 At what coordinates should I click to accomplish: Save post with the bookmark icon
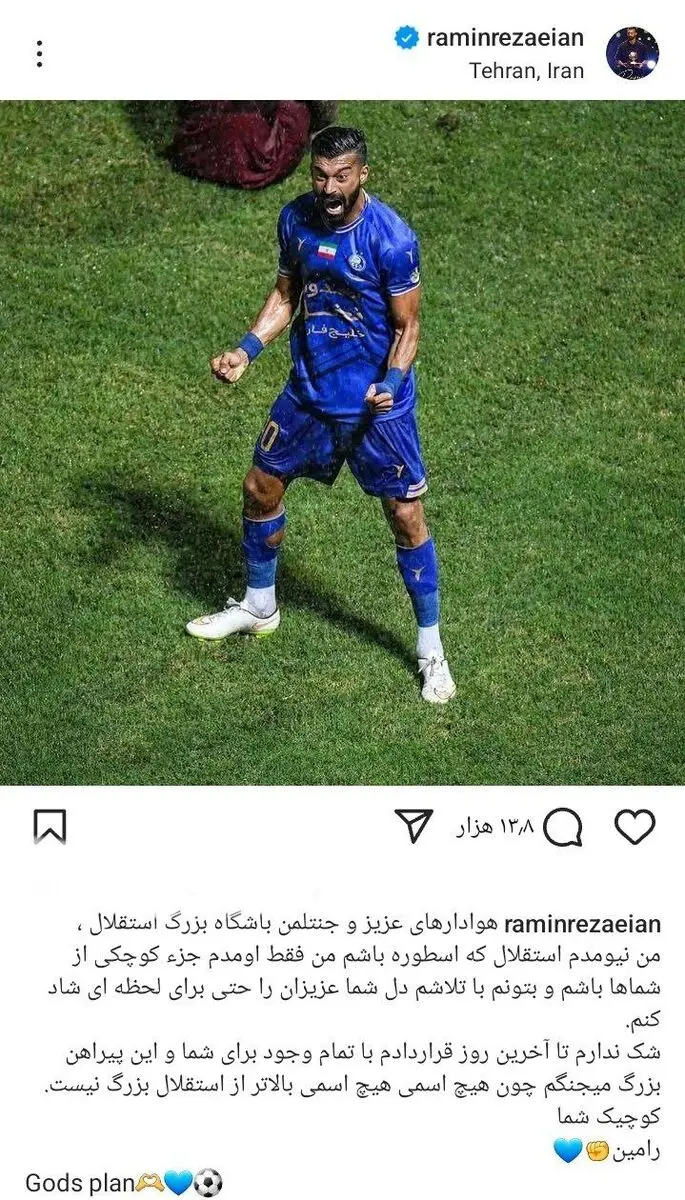49,827
